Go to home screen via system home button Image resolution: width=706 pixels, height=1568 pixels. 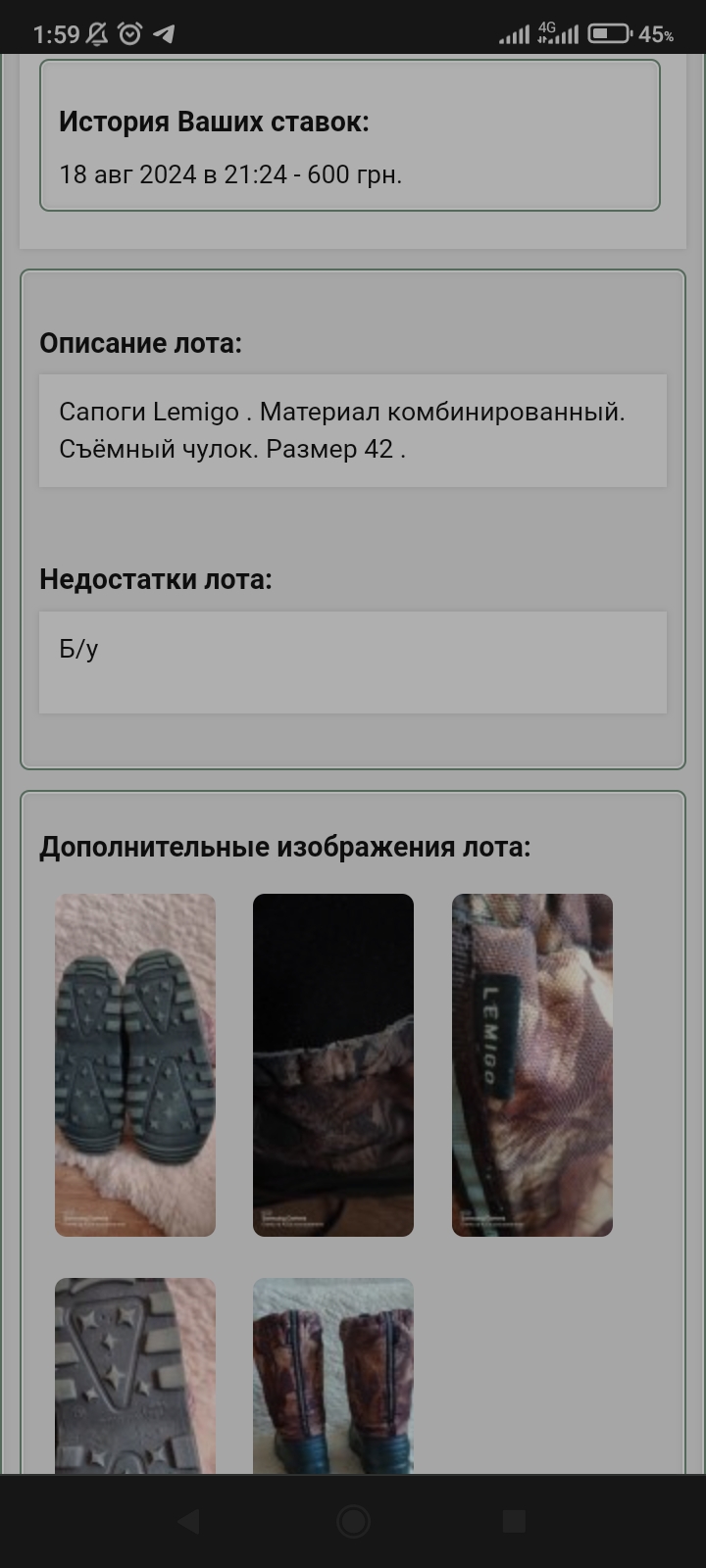[353, 1521]
